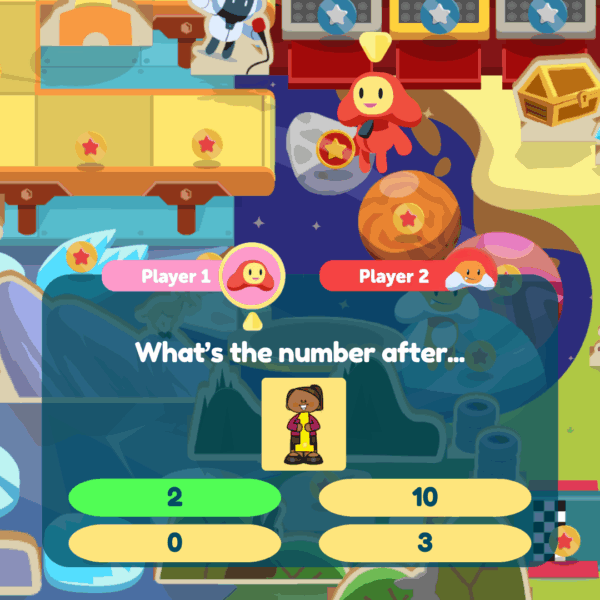Viewport: 600px width, 600px height.
Task: Tap answer option 3
Action: point(424,543)
